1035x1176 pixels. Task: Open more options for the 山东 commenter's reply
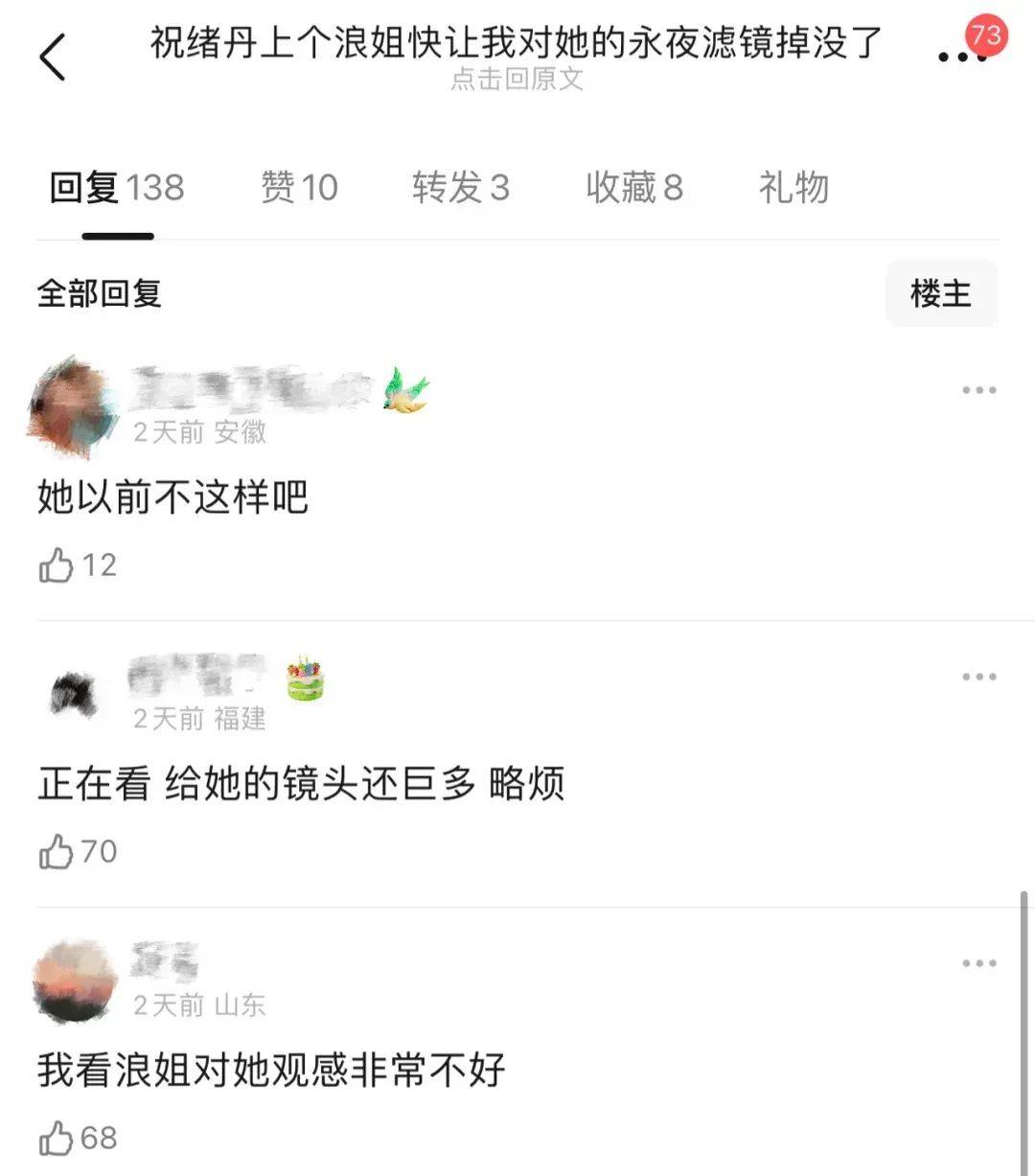(x=978, y=963)
